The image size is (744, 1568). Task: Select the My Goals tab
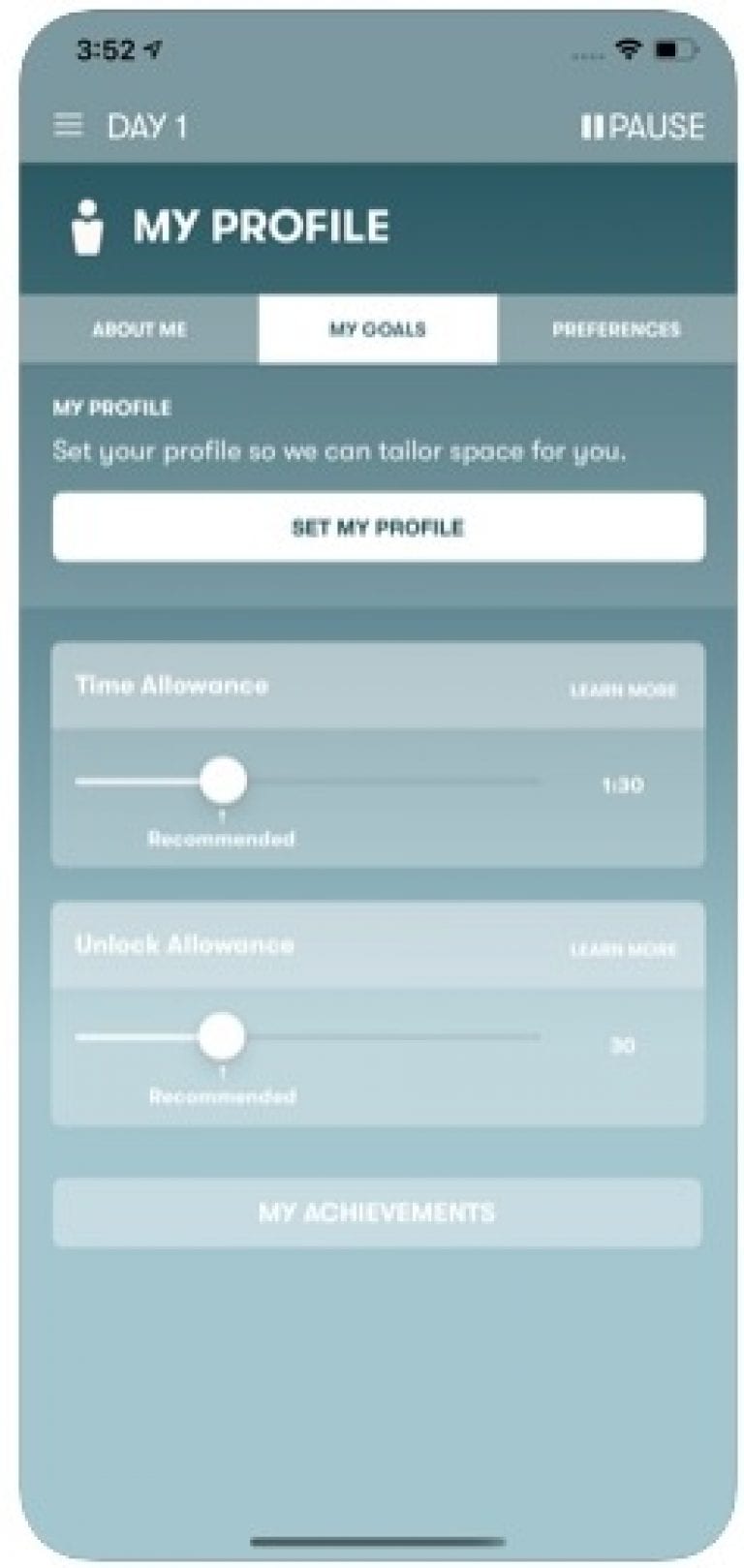coord(376,329)
